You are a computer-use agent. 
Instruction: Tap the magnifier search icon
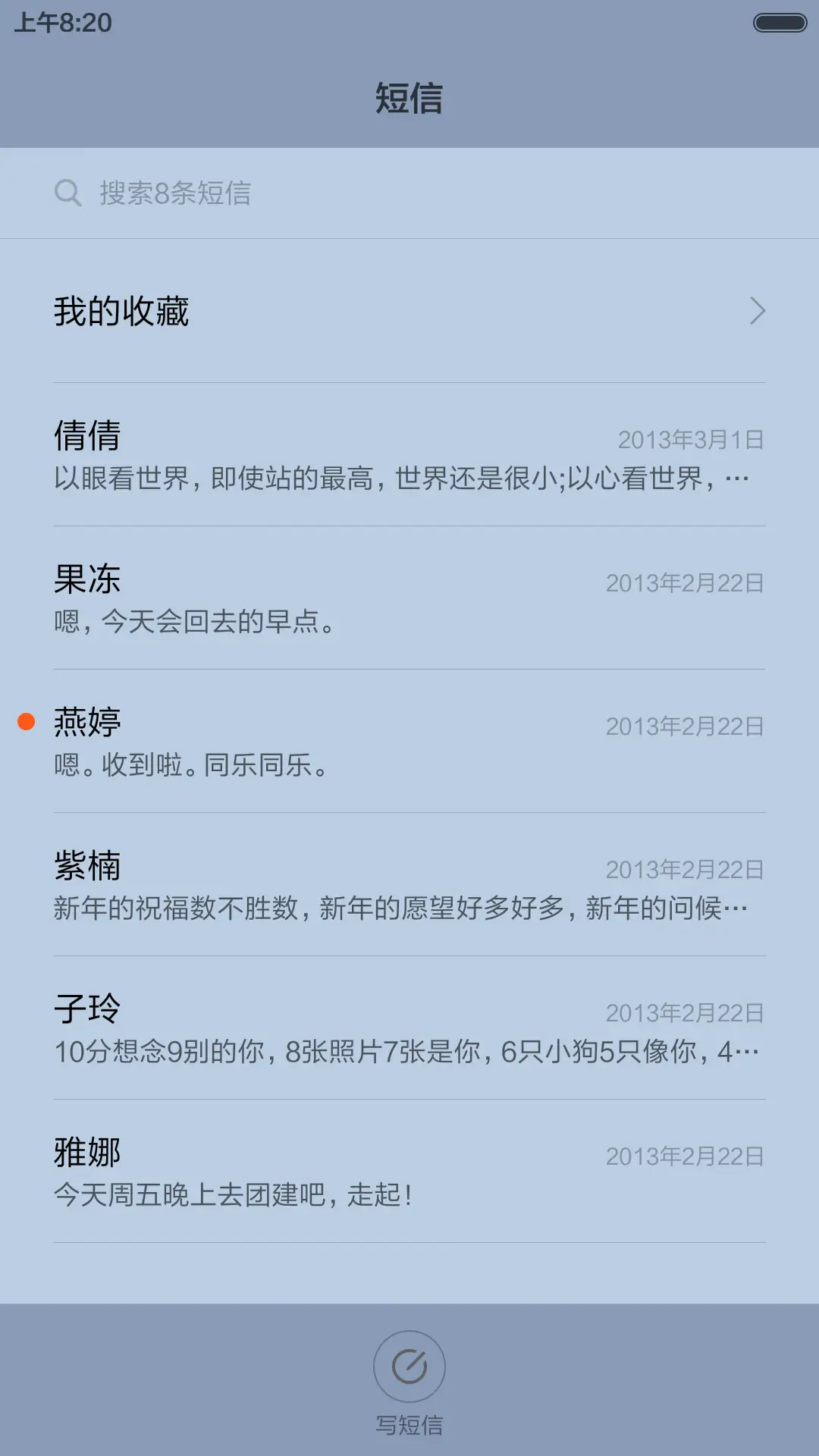pyautogui.click(x=68, y=193)
